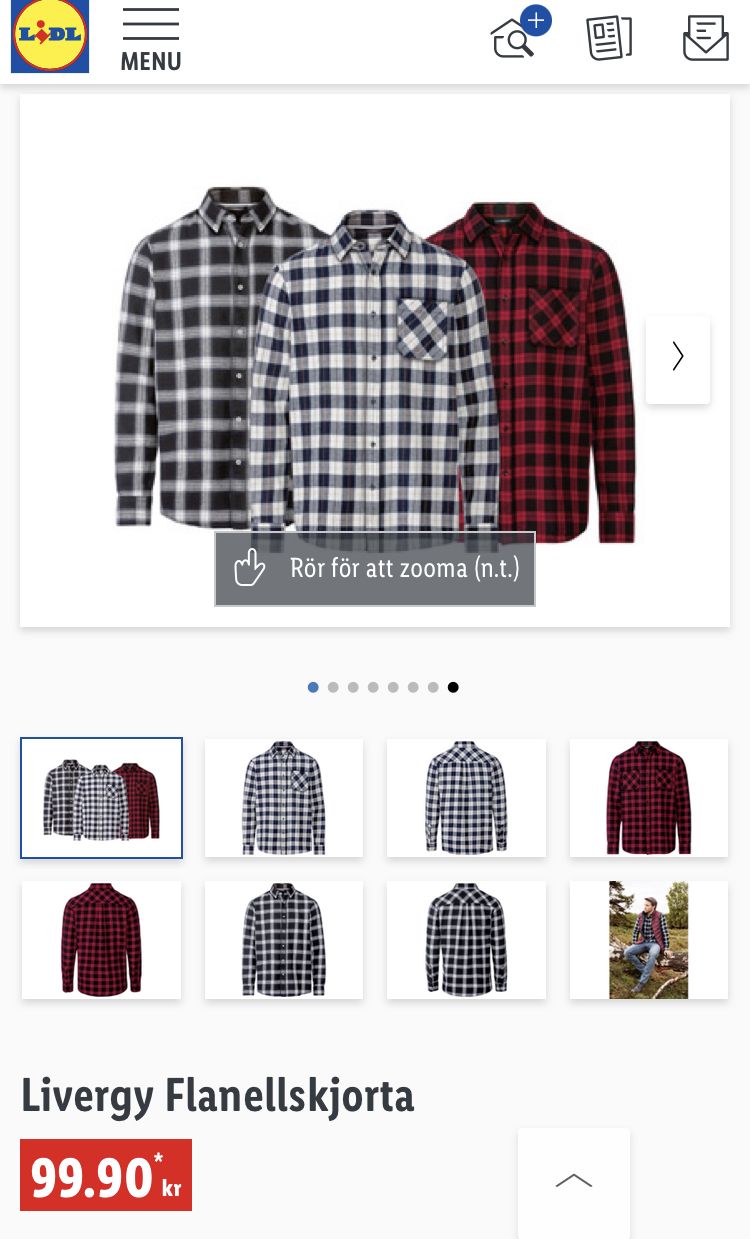The image size is (750, 1239).
Task: Open the newsletter envelope icon
Action: 705,38
